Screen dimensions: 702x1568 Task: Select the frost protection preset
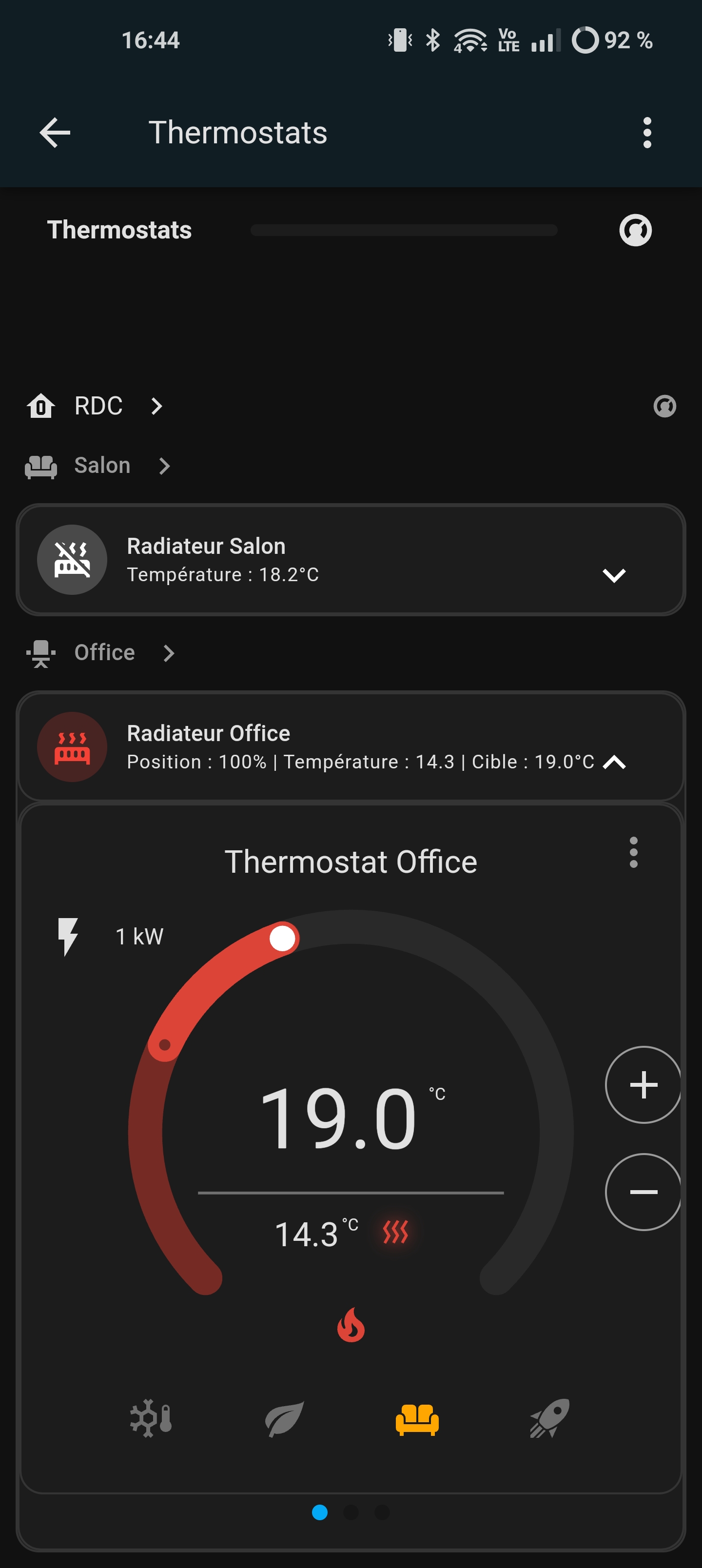click(x=151, y=1419)
